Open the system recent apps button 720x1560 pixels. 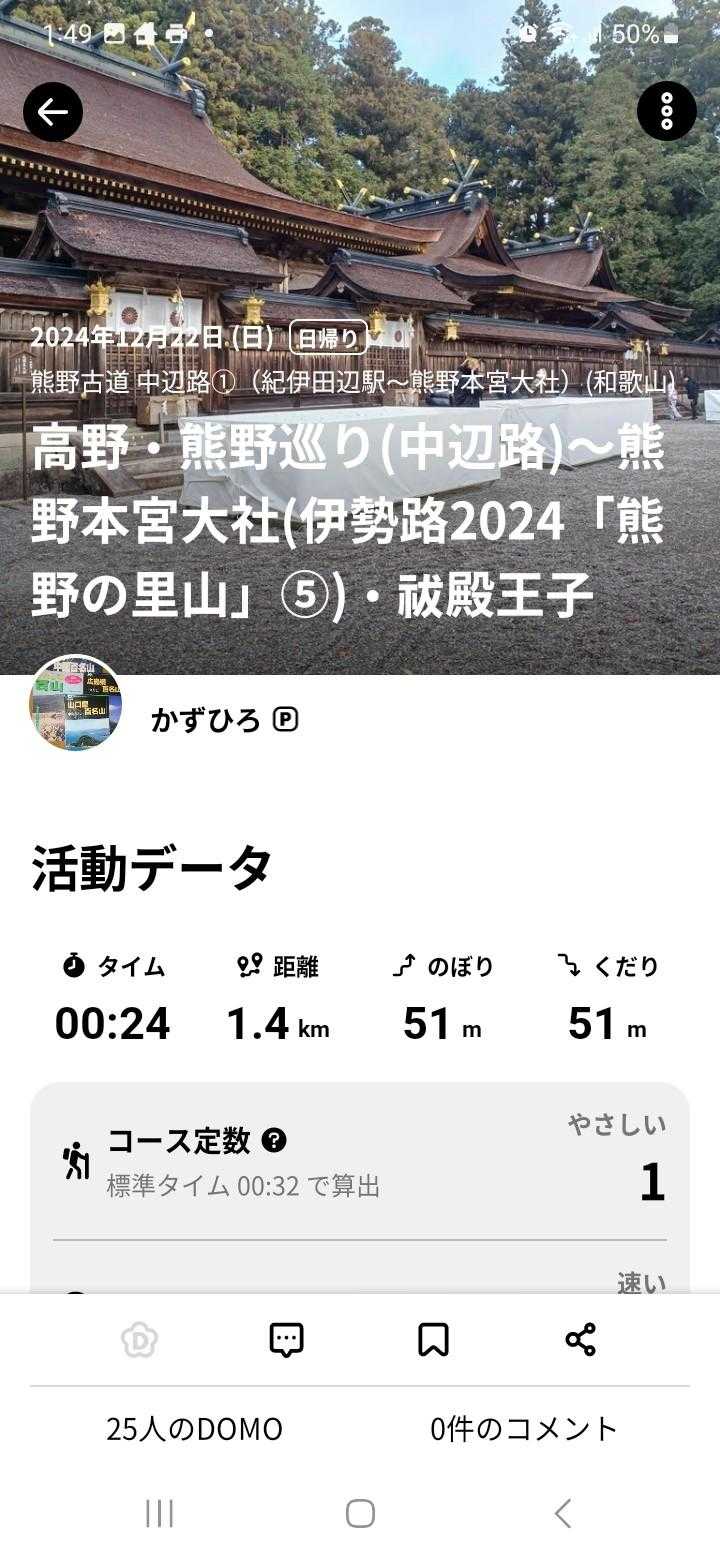point(159,1513)
